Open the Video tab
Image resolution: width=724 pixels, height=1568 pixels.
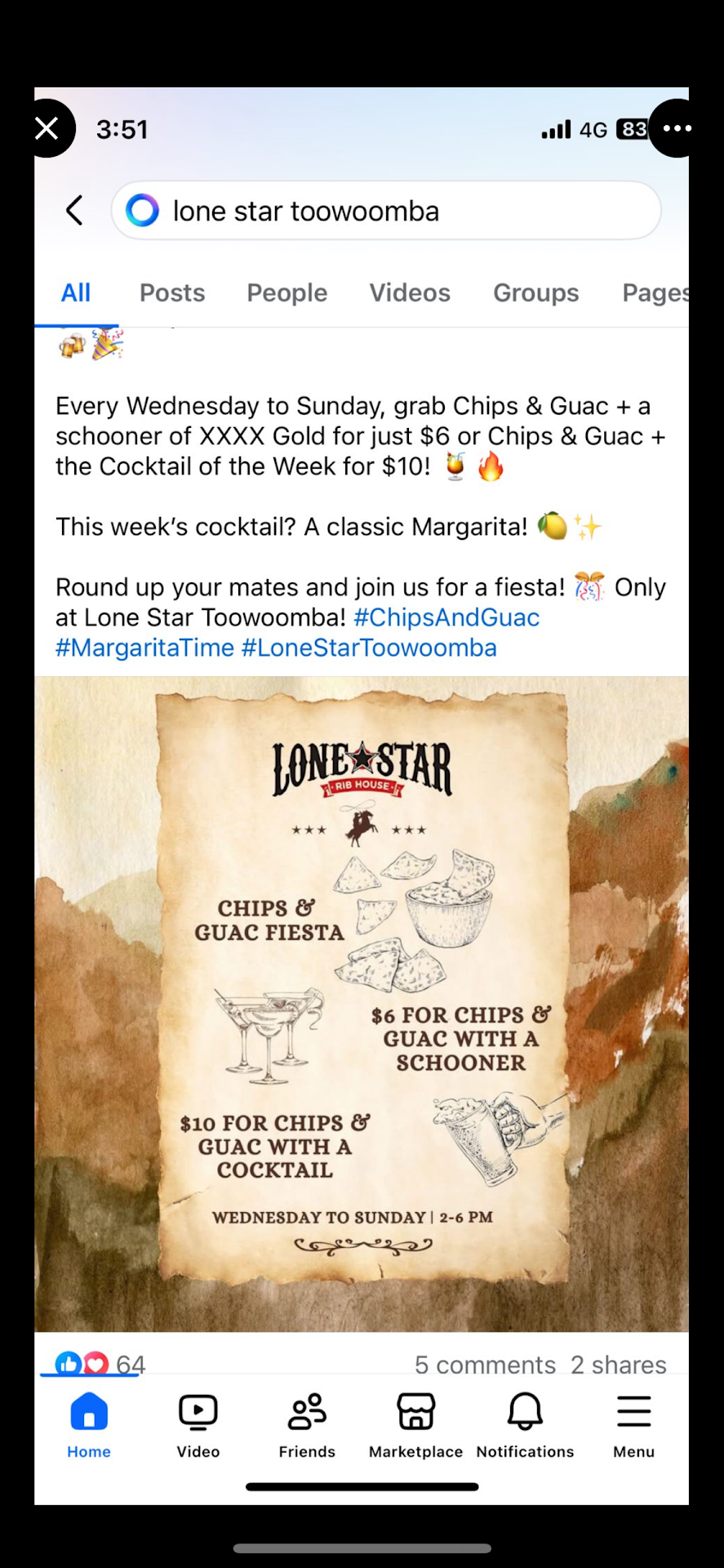(x=198, y=1424)
